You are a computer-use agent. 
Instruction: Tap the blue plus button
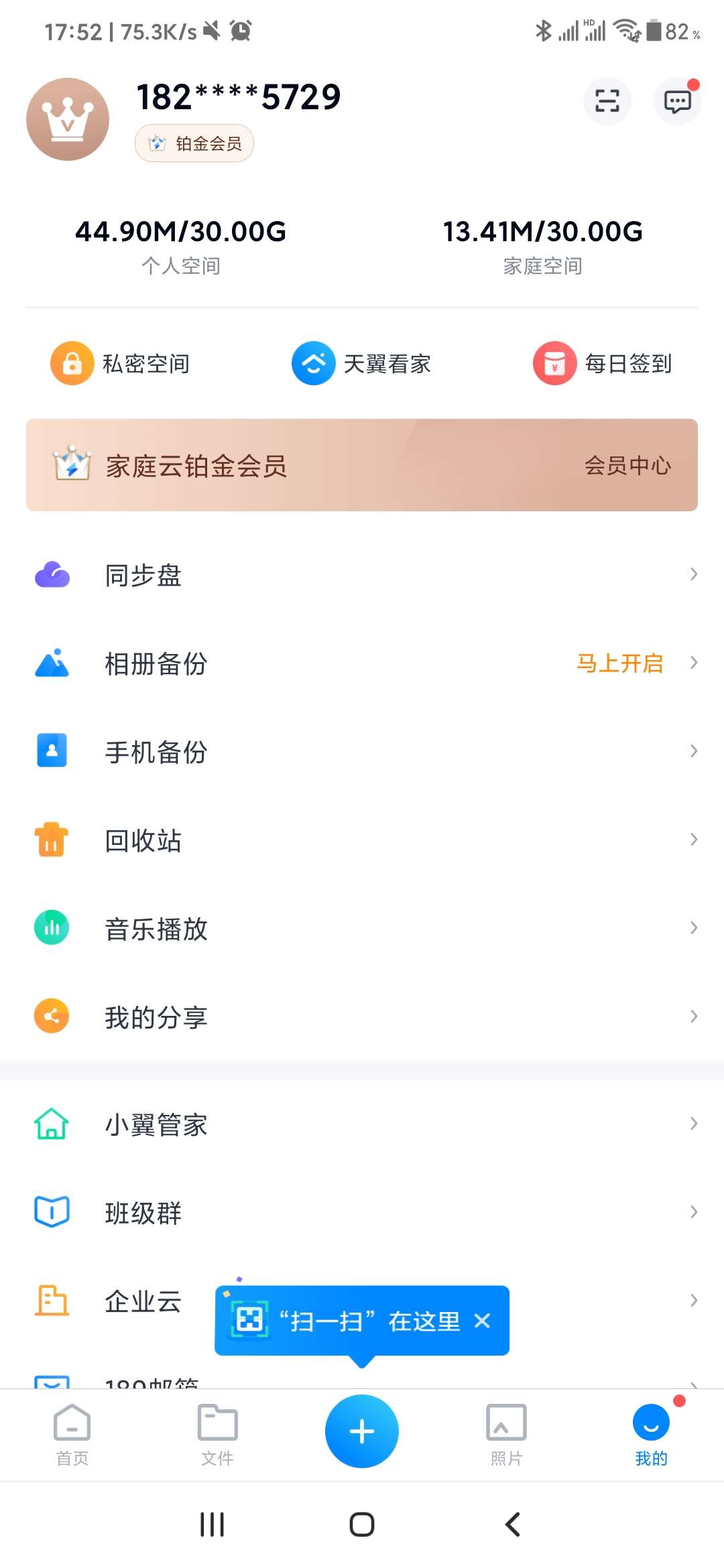tap(362, 1431)
